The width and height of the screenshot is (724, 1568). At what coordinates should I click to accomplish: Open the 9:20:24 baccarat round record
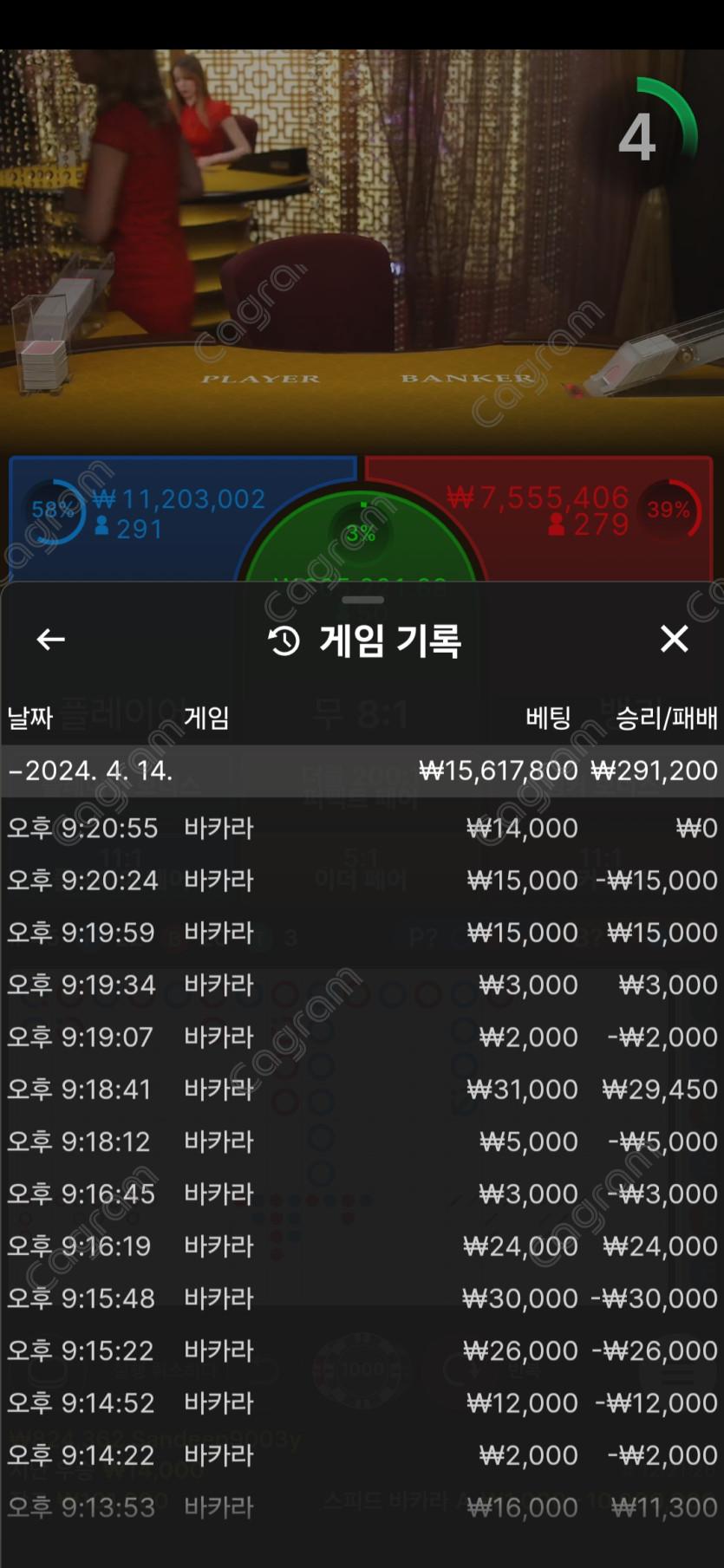click(x=362, y=881)
